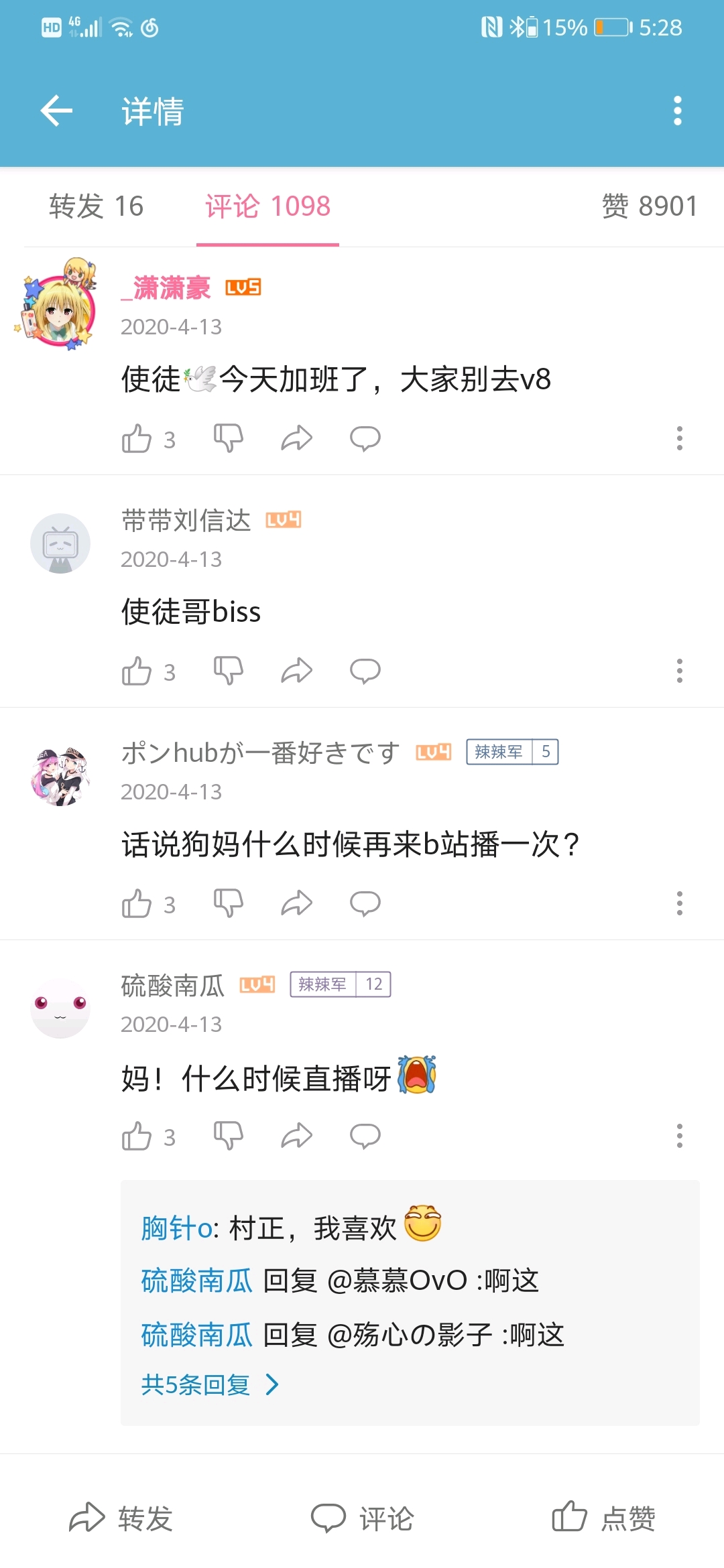Open 胸针o's profile from the reply
This screenshot has width=724, height=1568.
(176, 1228)
